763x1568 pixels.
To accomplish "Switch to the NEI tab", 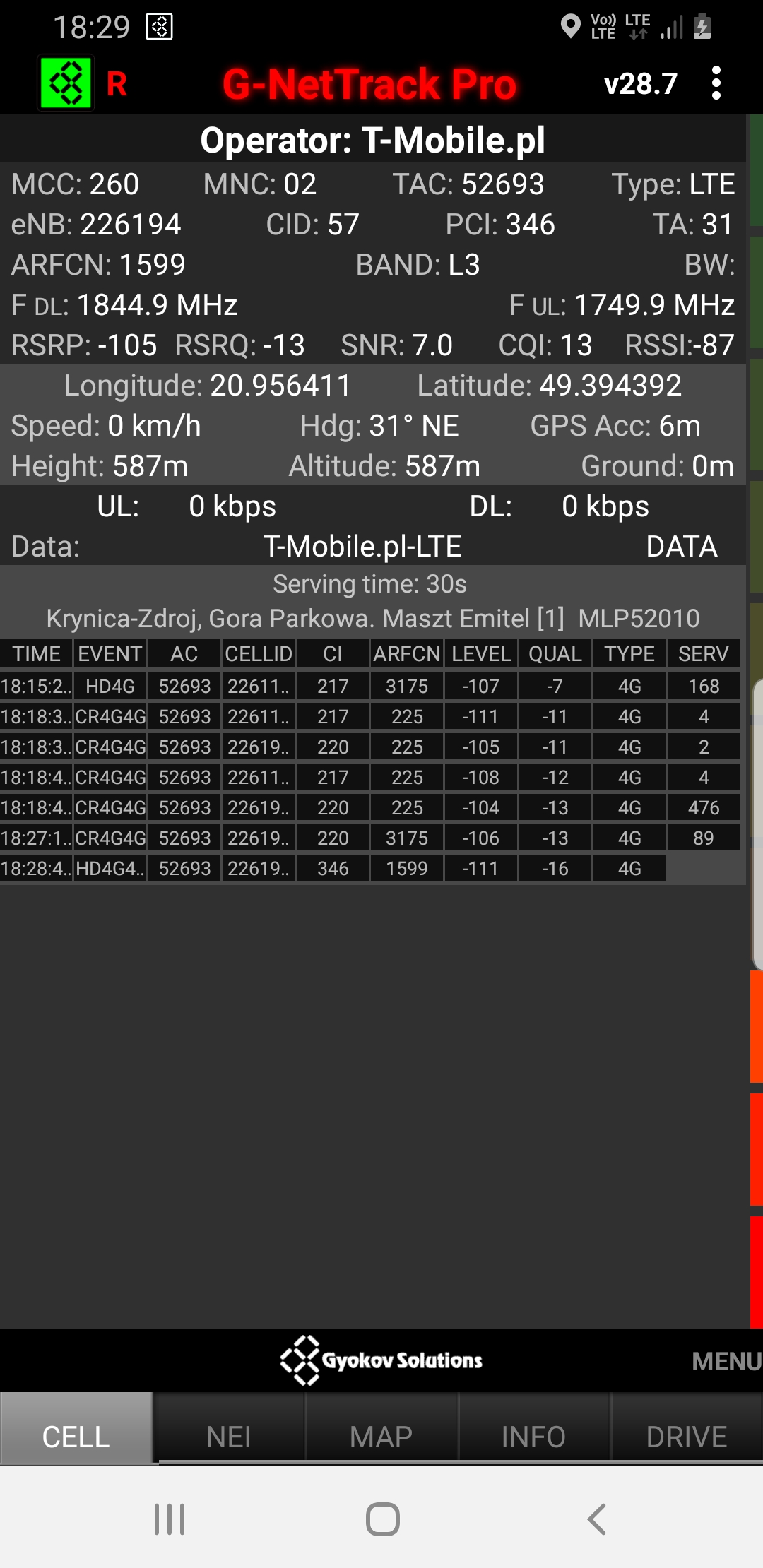I will pyautogui.click(x=229, y=1437).
